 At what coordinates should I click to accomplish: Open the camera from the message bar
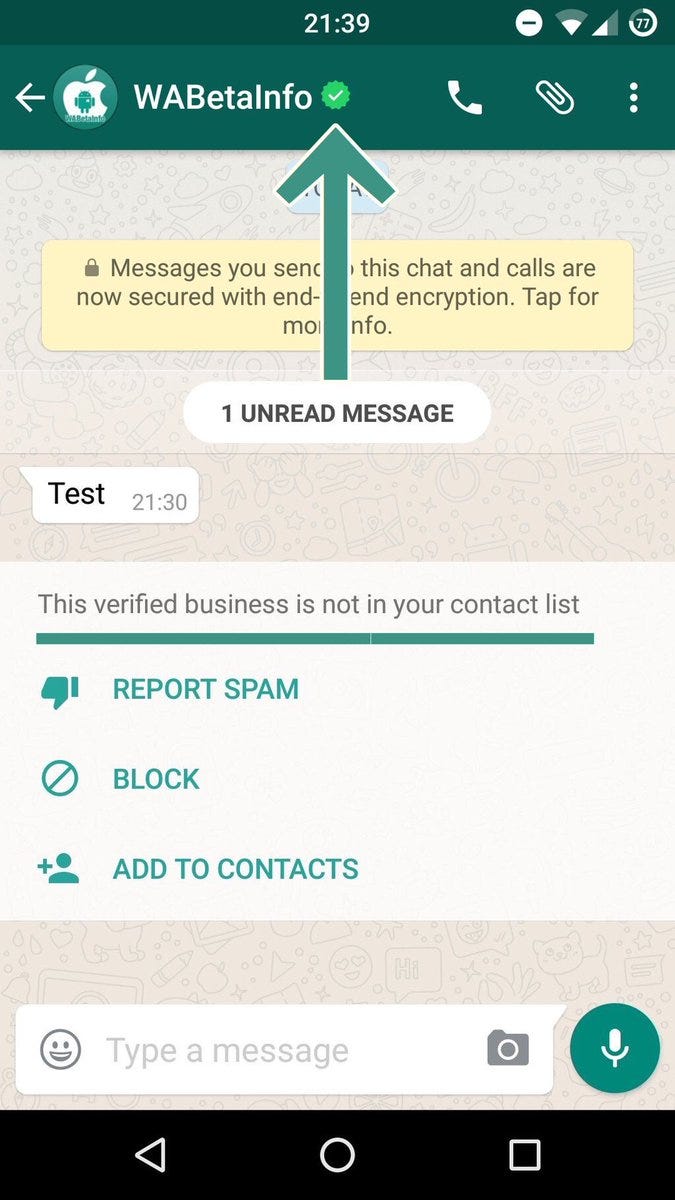508,1049
